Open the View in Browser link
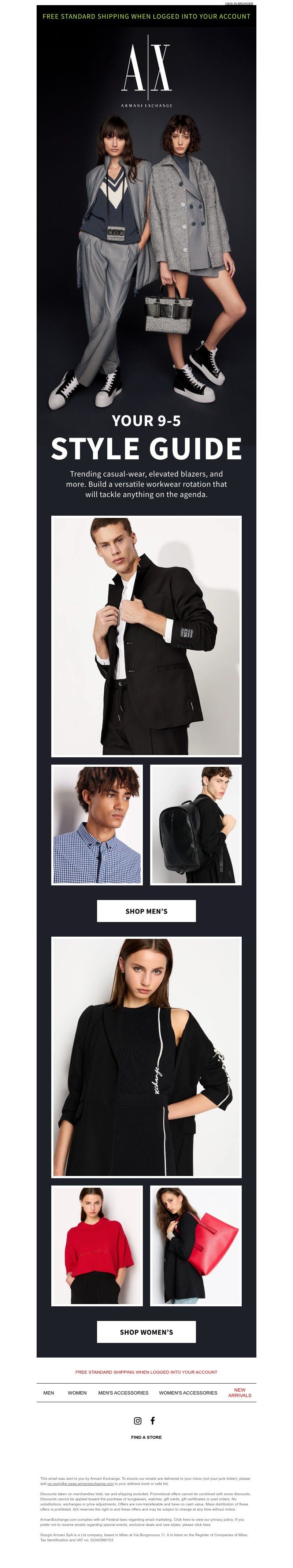The height and width of the screenshot is (1568, 293). point(239,3)
